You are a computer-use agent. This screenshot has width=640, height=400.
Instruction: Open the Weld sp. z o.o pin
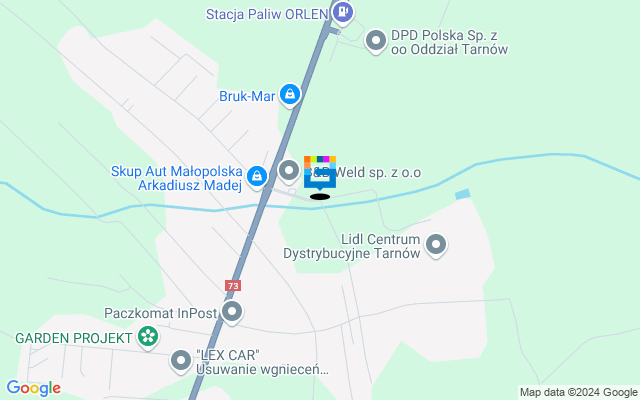289,170
